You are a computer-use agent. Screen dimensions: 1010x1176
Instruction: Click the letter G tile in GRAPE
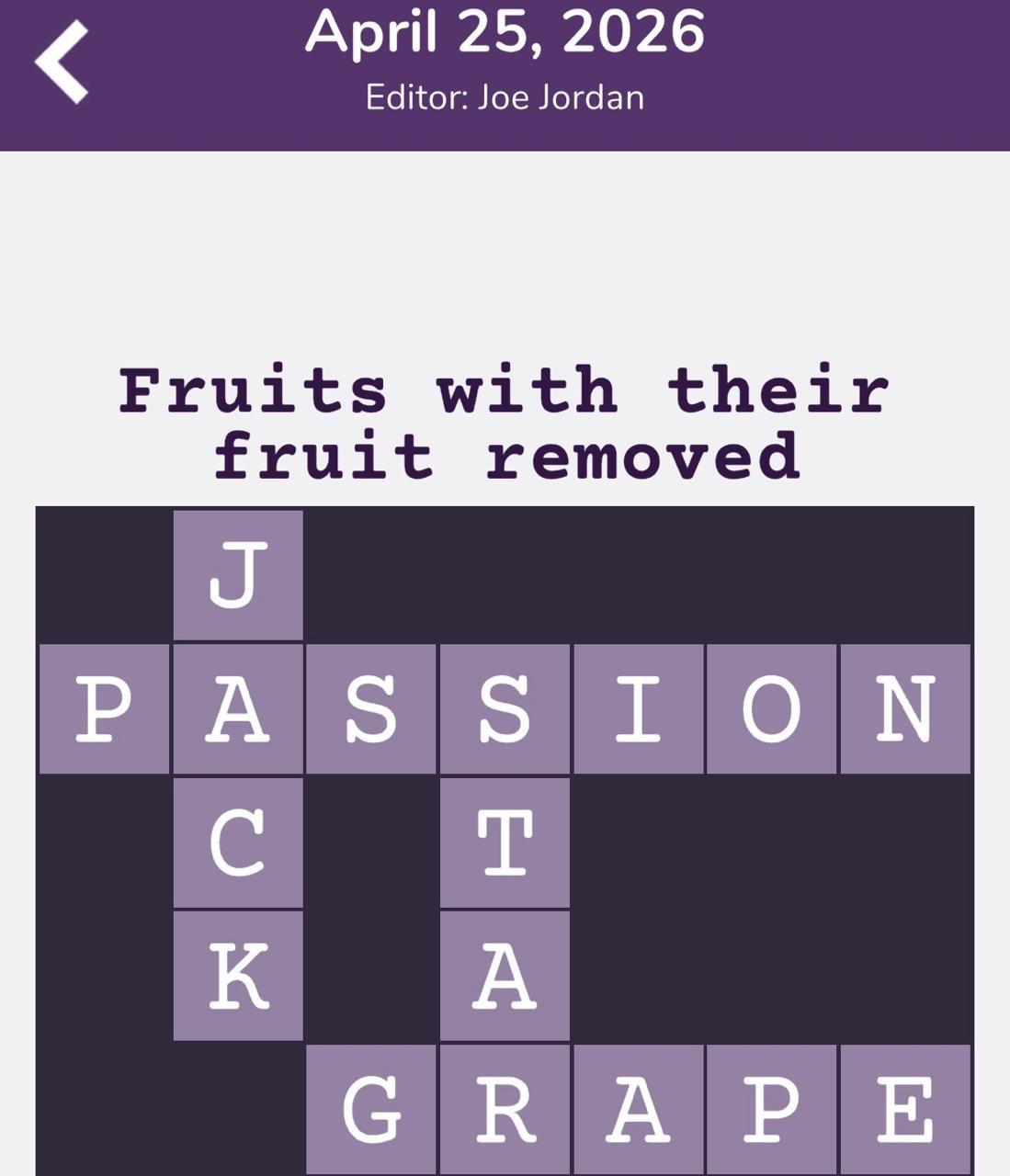[371, 1111]
